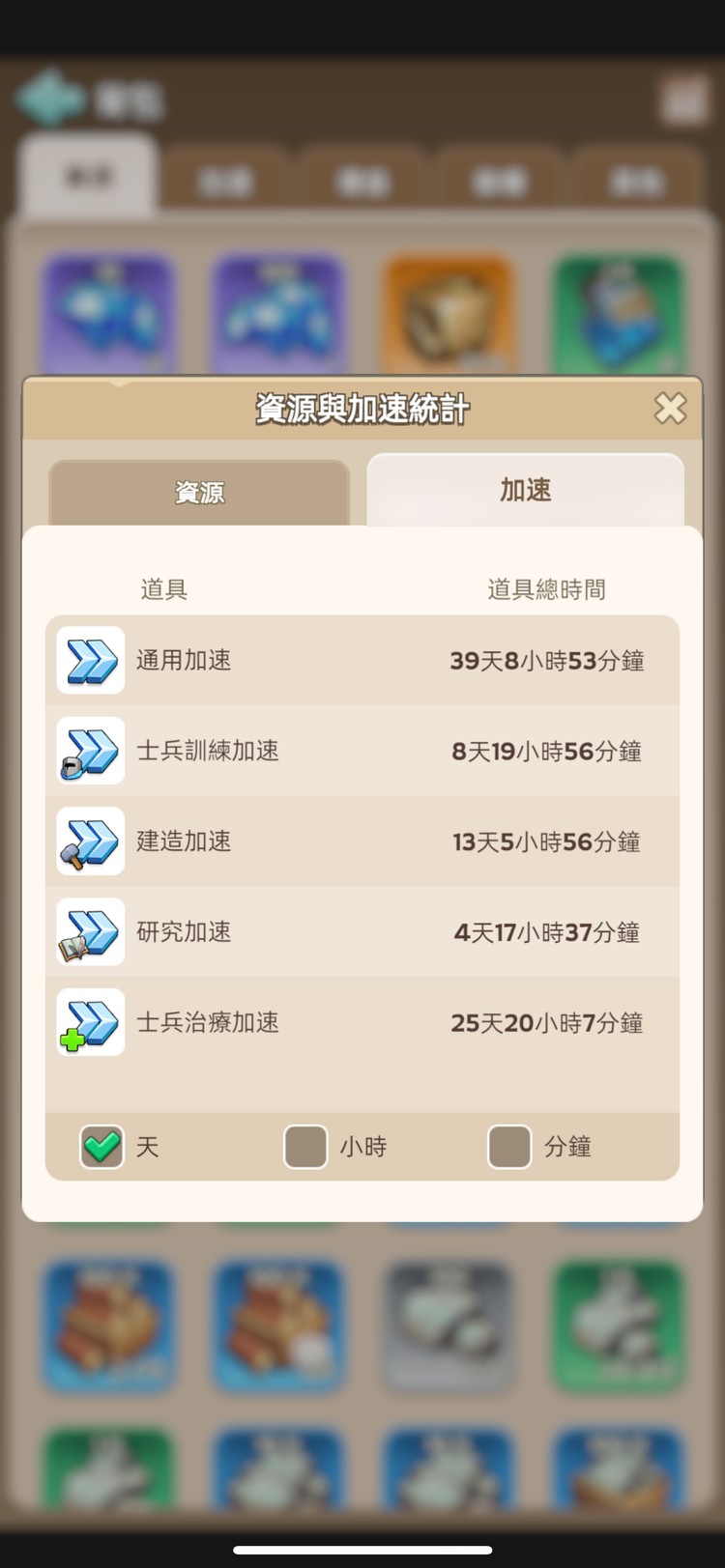Open the 研究加速 research speedup icon
This screenshot has height=1568, width=725.
click(x=89, y=932)
